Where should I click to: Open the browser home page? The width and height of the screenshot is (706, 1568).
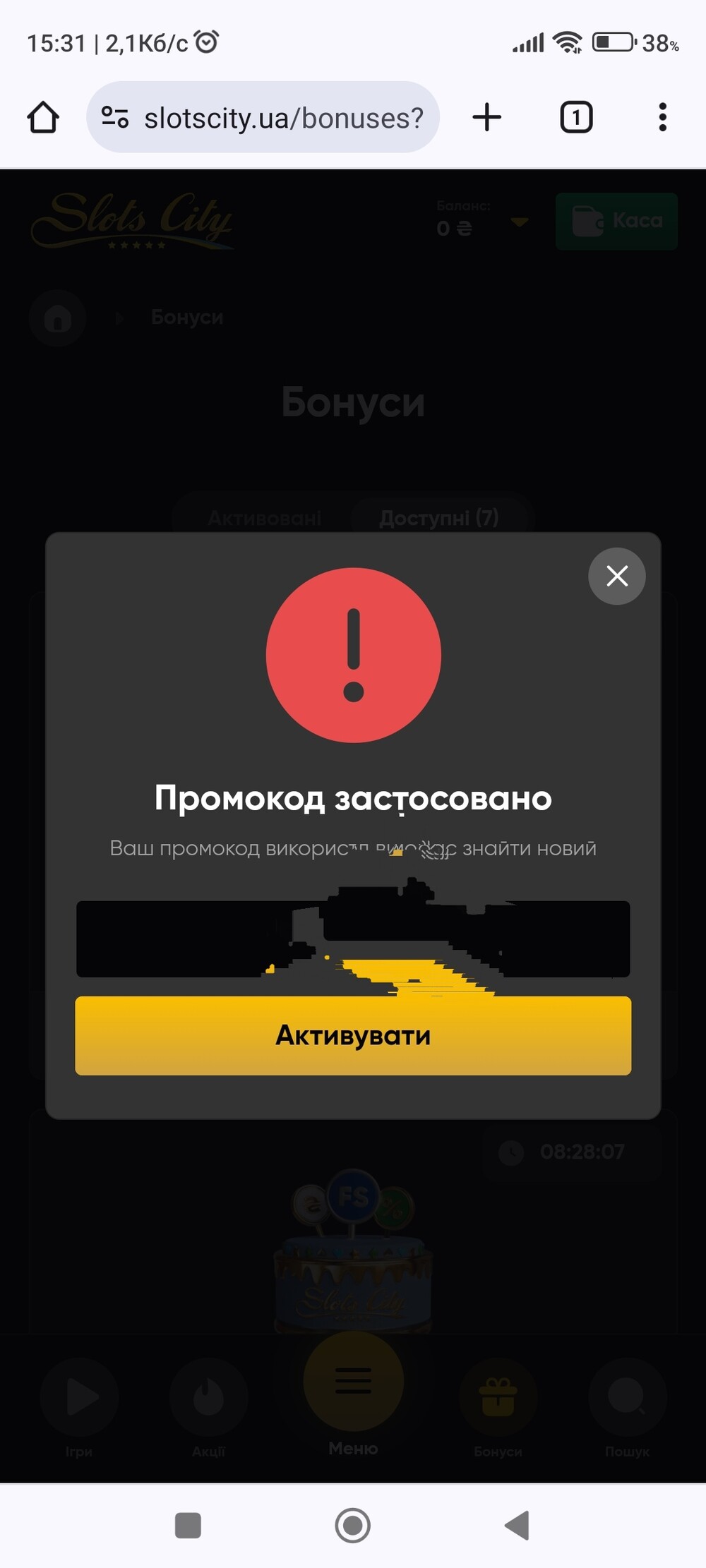tap(43, 117)
